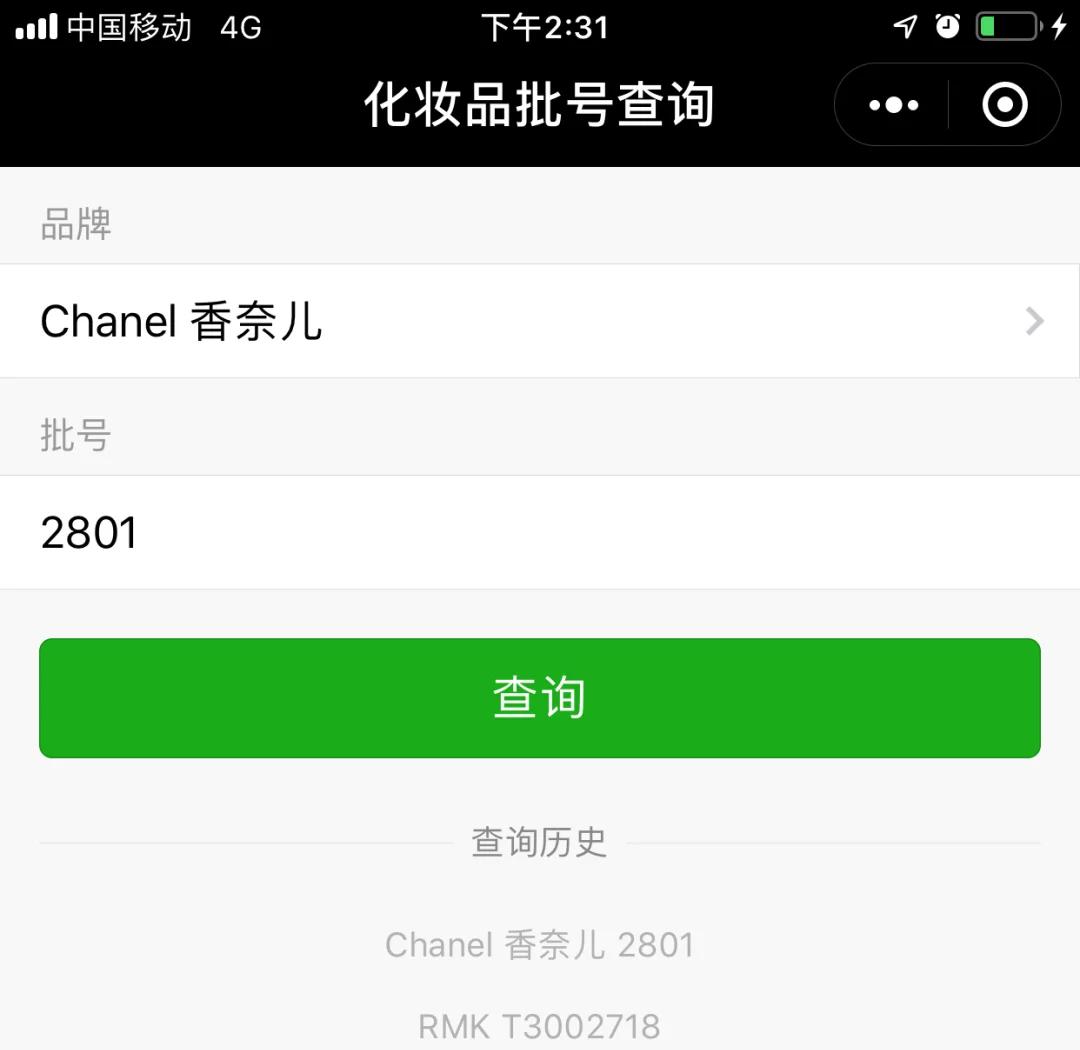This screenshot has height=1050, width=1080.
Task: Select history entry Chanel 香奈儿 2801
Action: coord(540,945)
